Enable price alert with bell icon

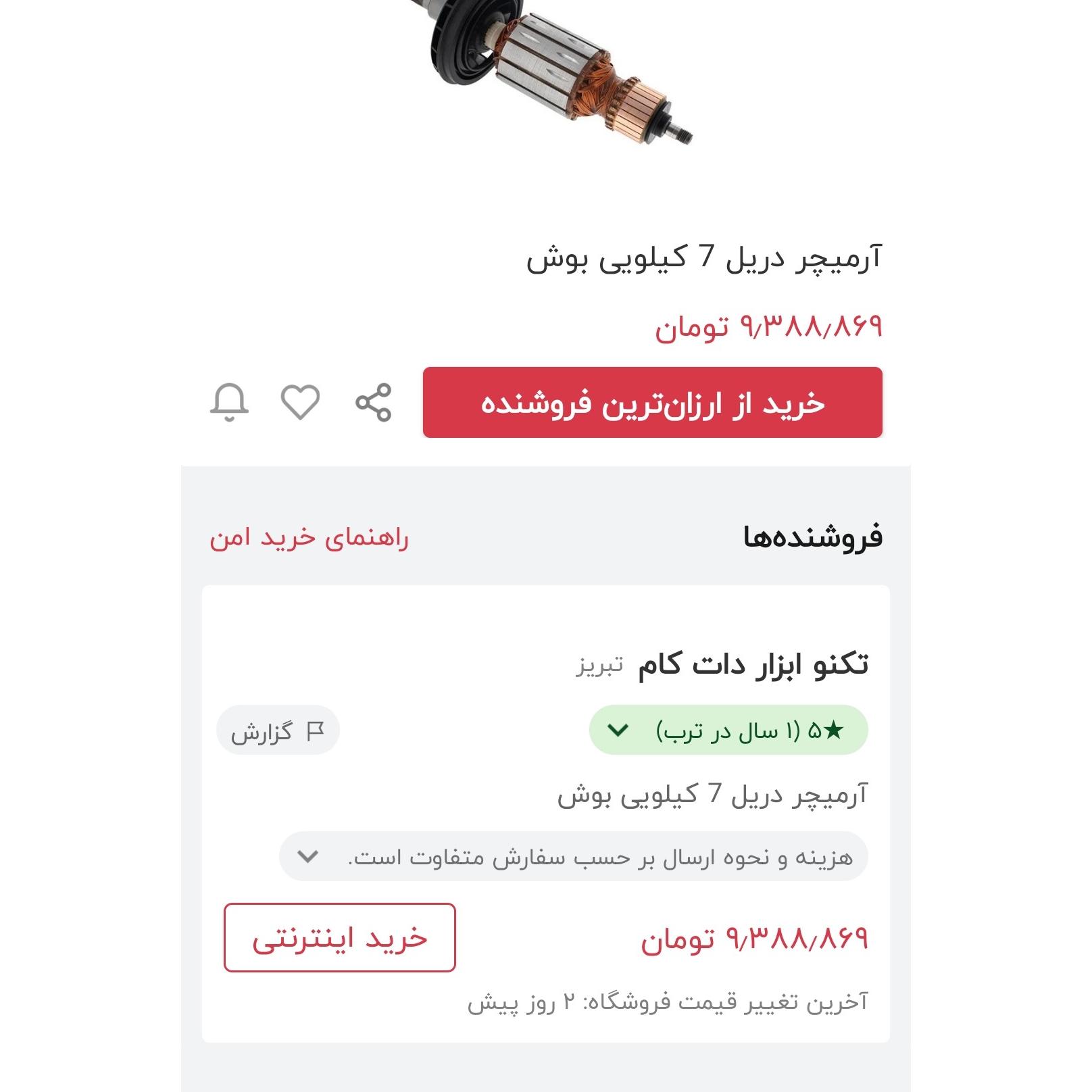229,403
